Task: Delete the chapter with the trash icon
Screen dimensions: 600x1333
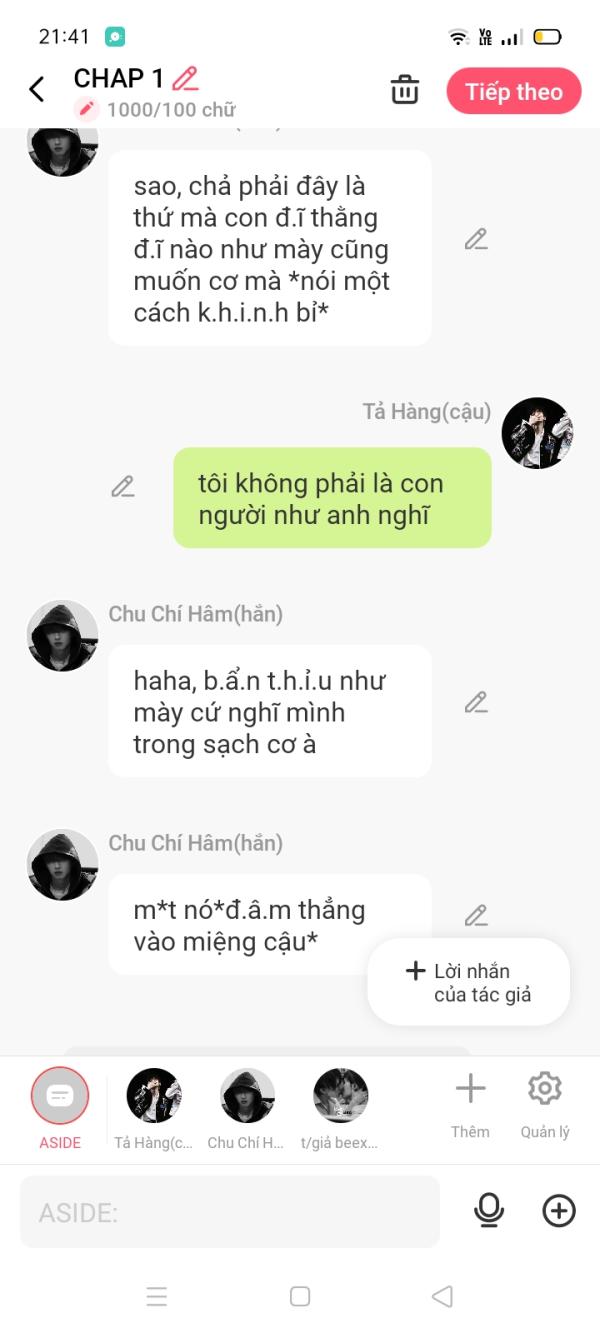Action: 405,90
